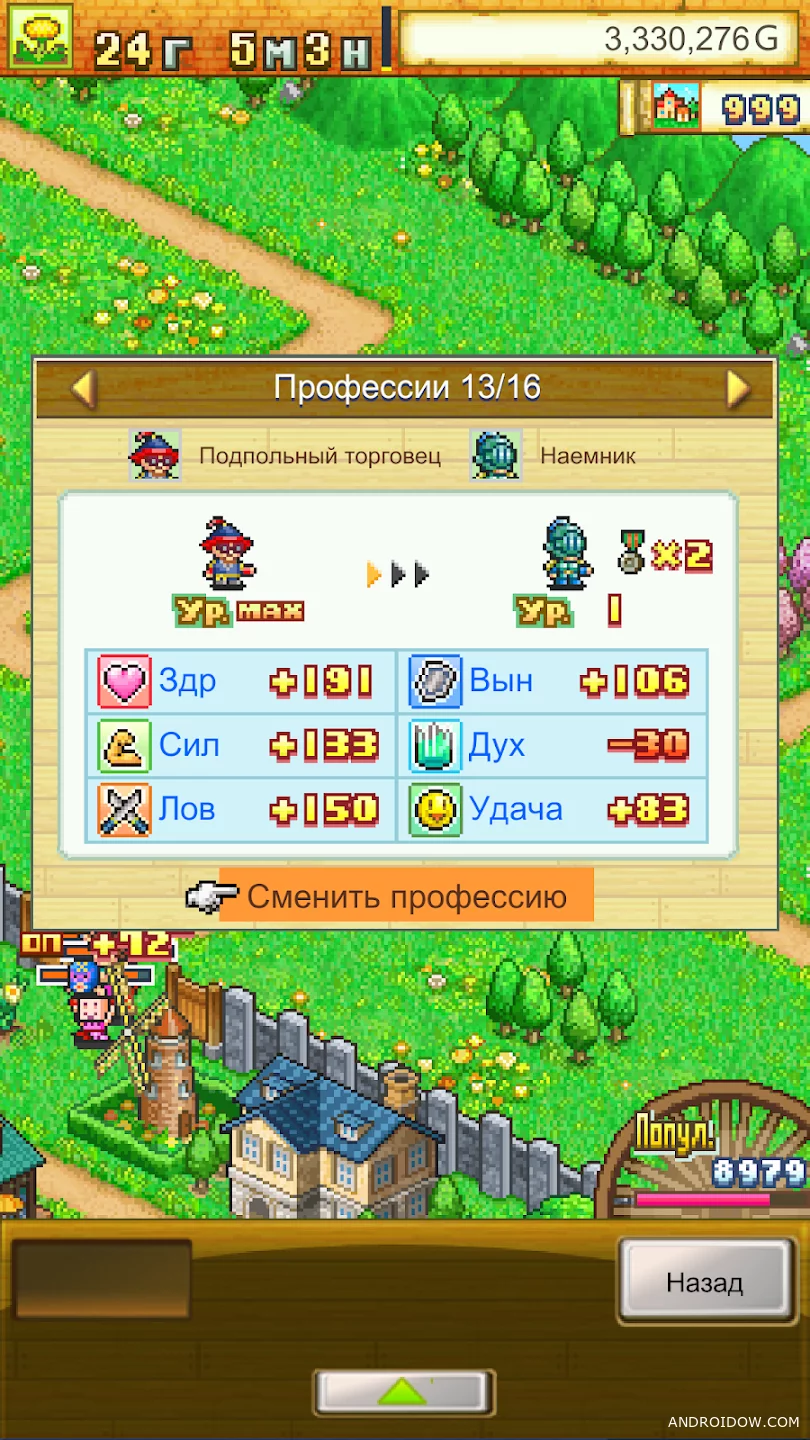Tap Сменить профессию to change profession
The image size is (810, 1440).
[406, 896]
